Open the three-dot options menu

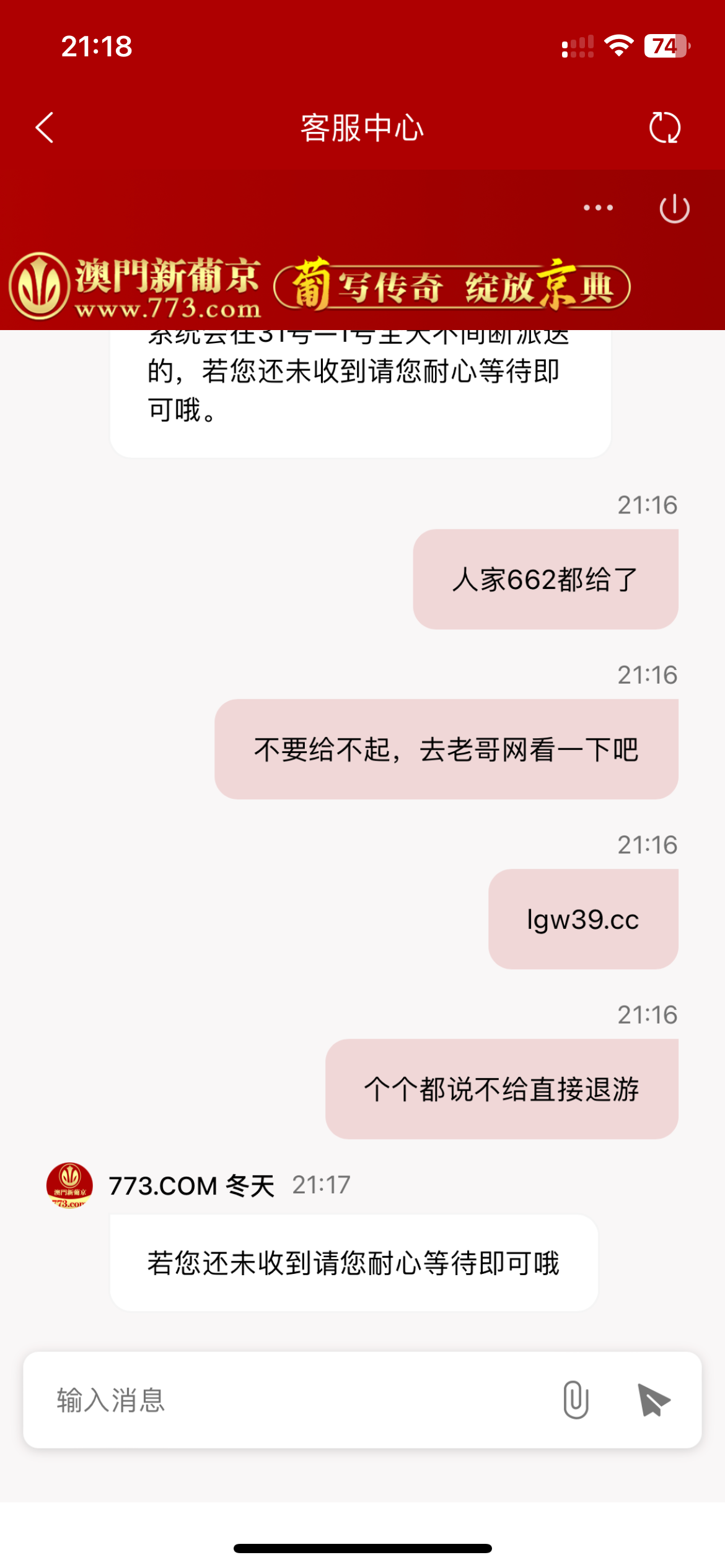point(598,208)
